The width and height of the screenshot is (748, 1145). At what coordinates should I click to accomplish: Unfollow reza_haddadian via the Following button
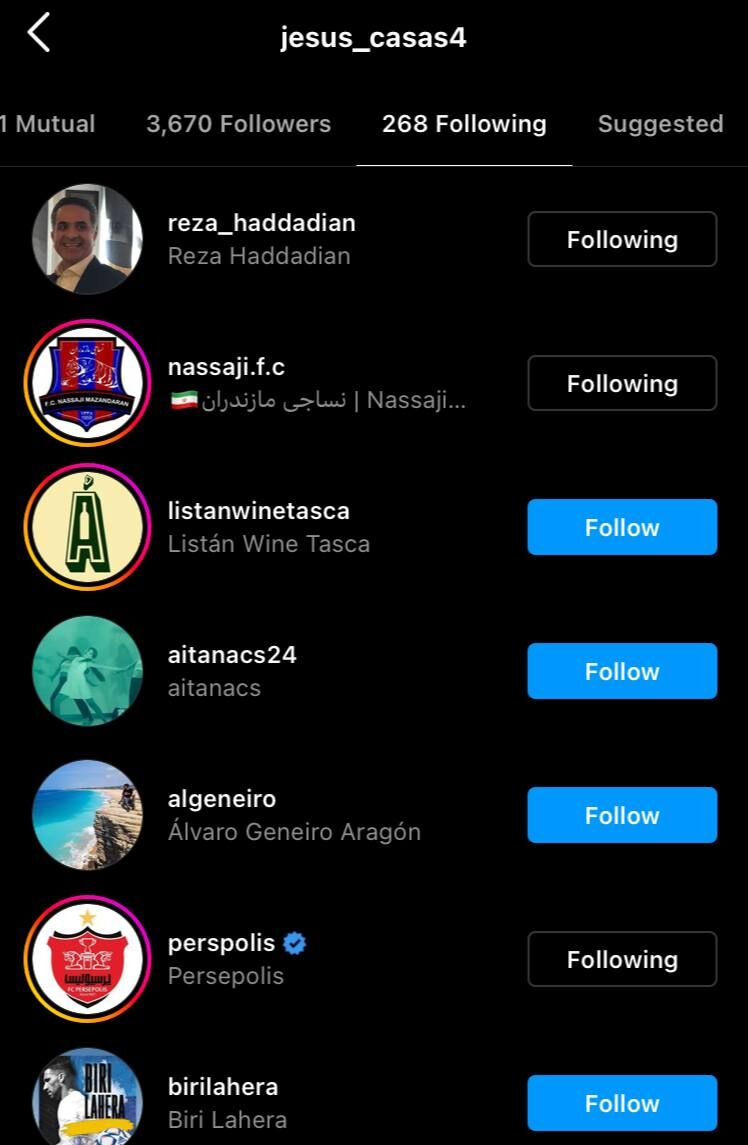pyautogui.click(x=622, y=239)
